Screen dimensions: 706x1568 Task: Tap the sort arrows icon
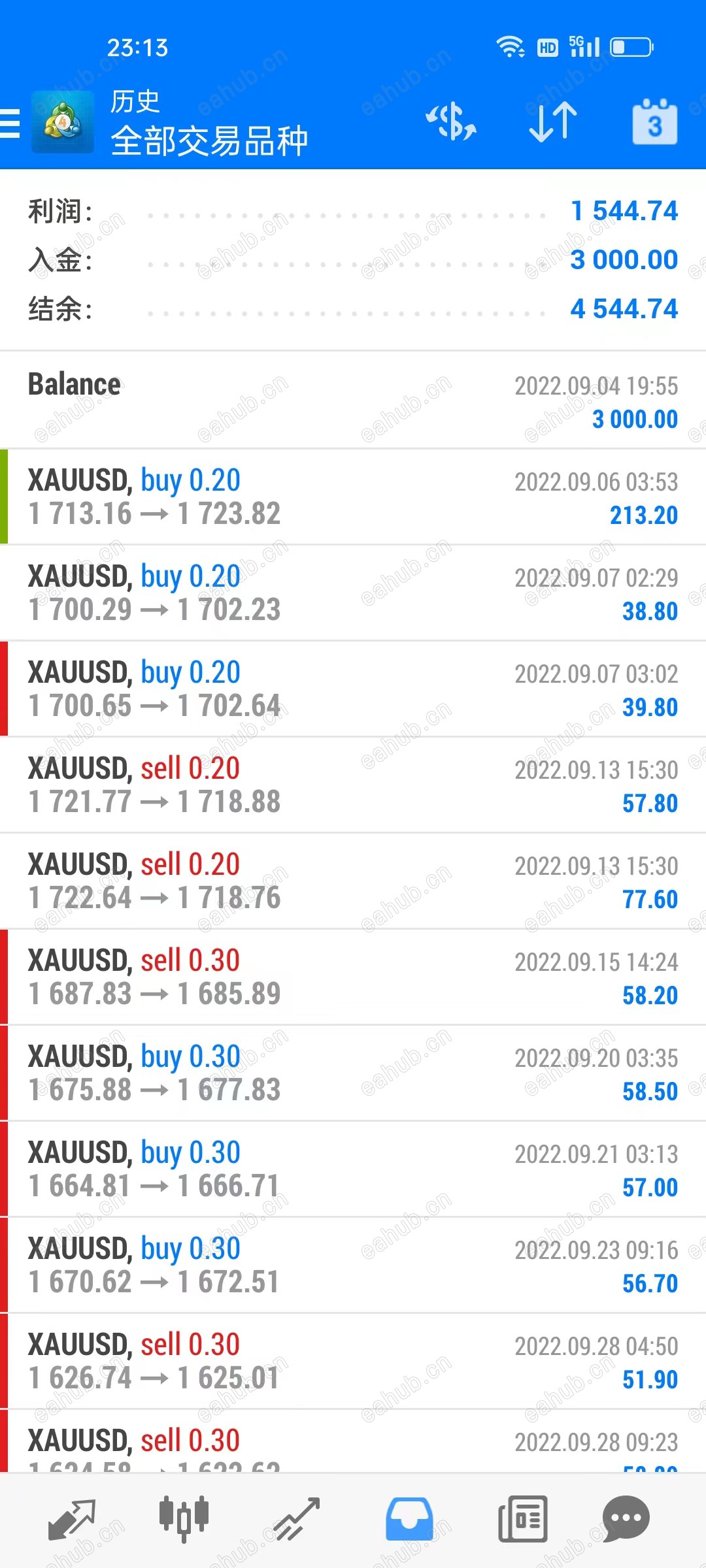[552, 122]
